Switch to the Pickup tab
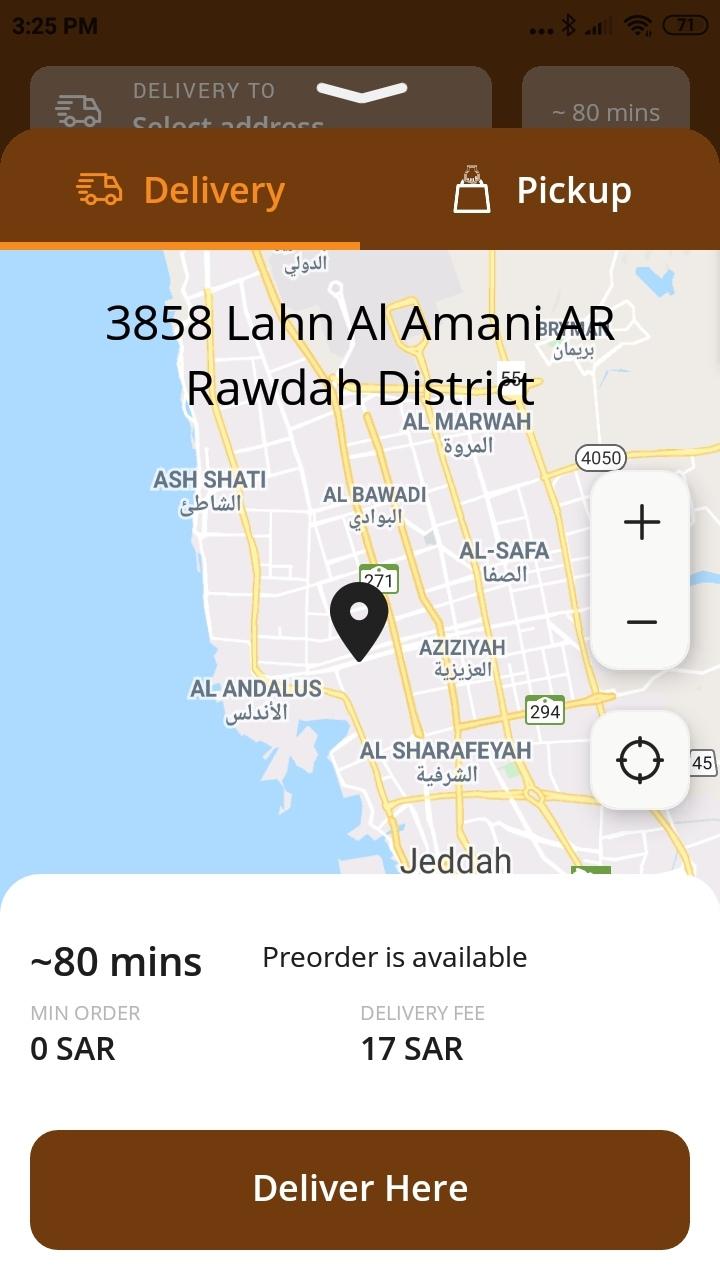Viewport: 720px width, 1280px height. click(x=540, y=190)
